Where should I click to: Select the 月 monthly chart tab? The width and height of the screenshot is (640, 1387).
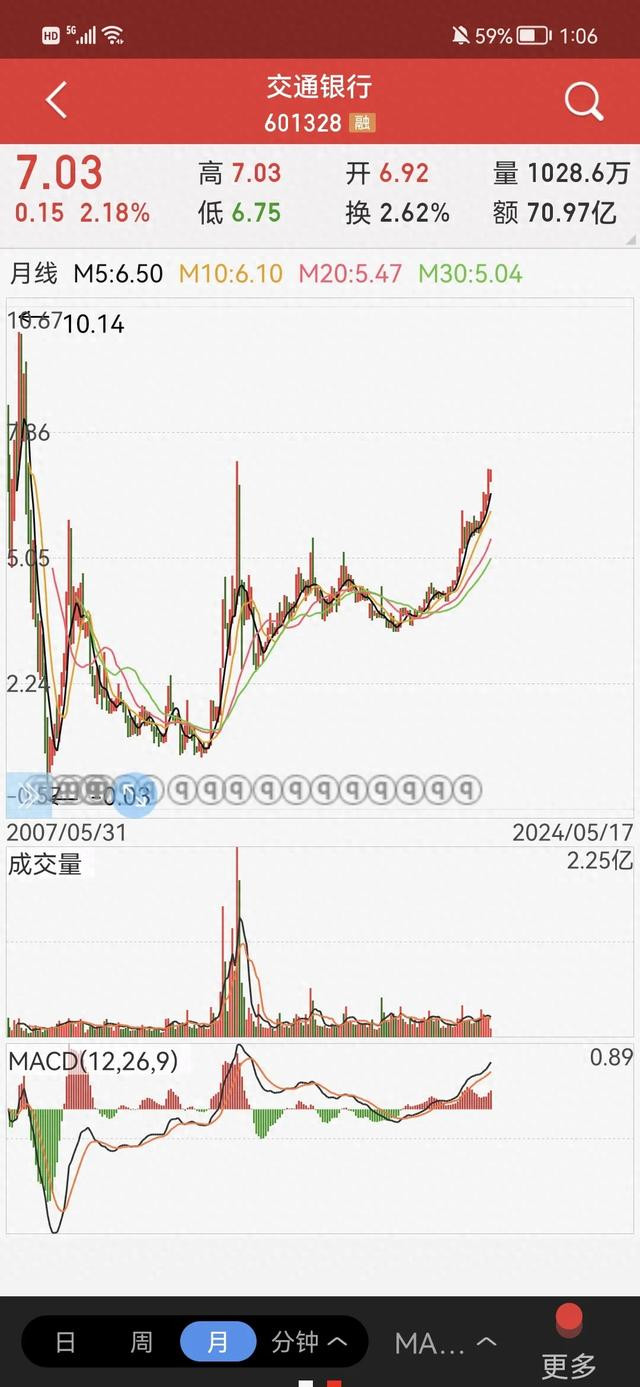pos(217,1341)
